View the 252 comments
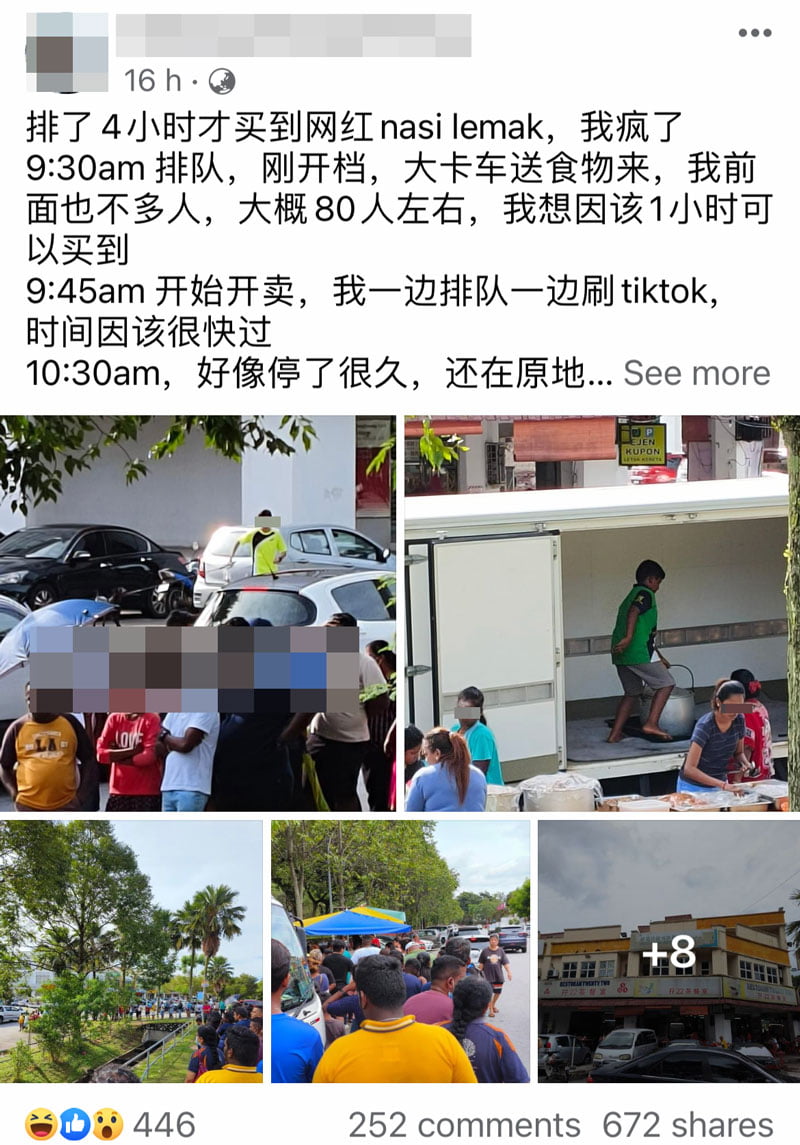The width and height of the screenshot is (800, 1145). pyautogui.click(x=463, y=1124)
